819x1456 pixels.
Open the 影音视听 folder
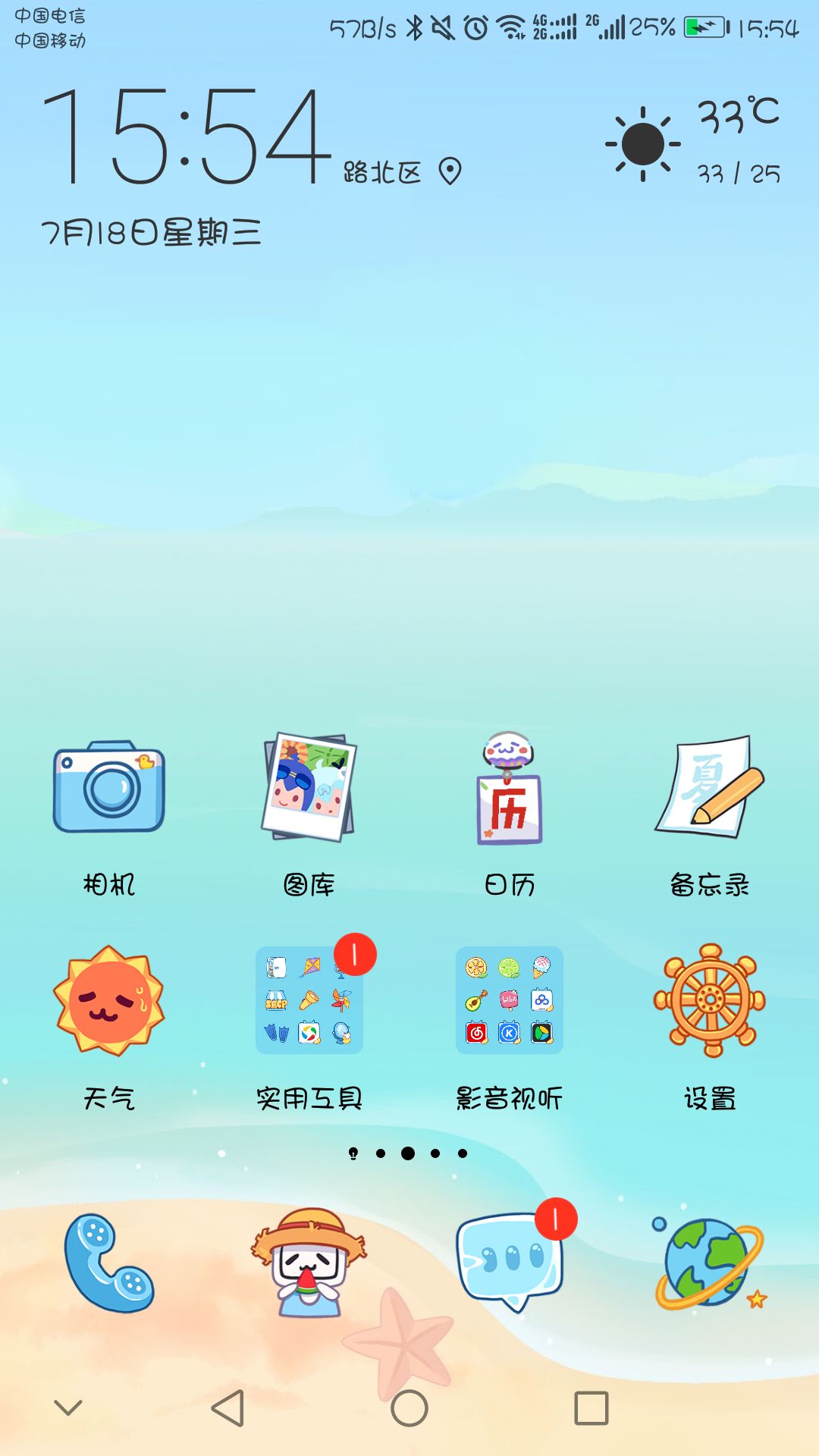click(x=509, y=1001)
